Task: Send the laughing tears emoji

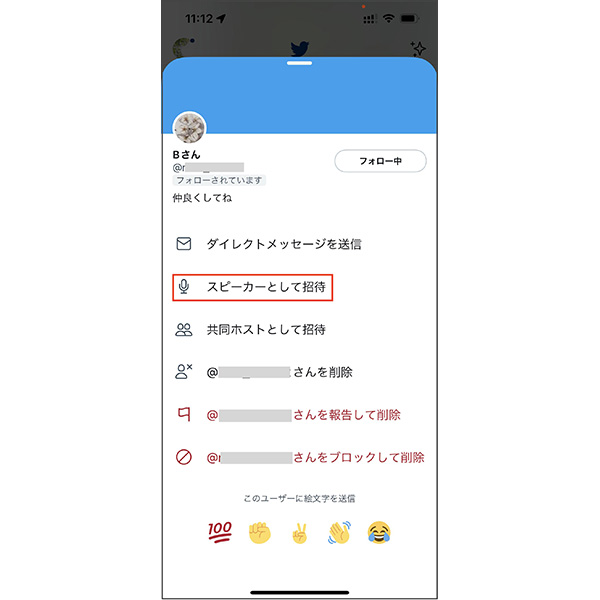Action: coord(380,533)
